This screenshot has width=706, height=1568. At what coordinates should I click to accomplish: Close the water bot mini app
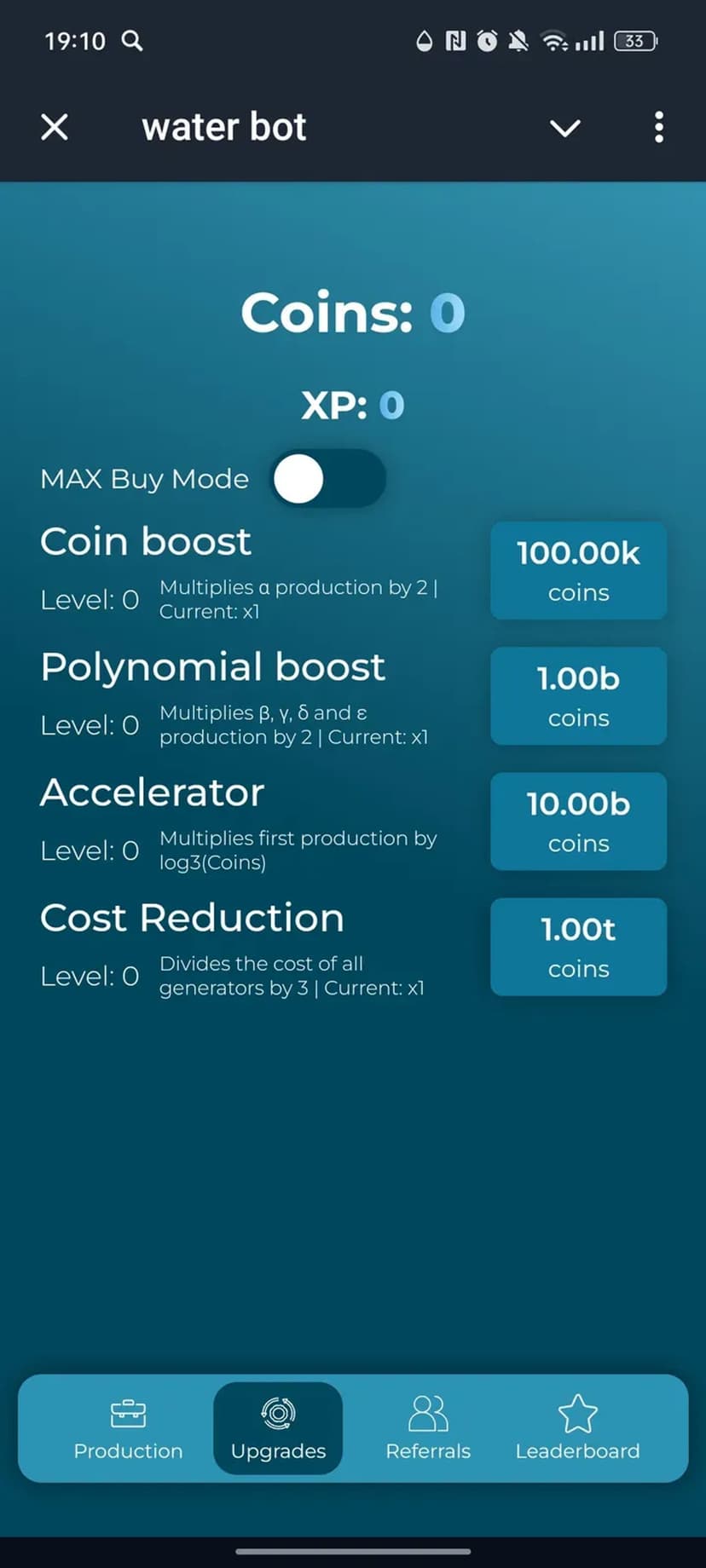coord(55,128)
